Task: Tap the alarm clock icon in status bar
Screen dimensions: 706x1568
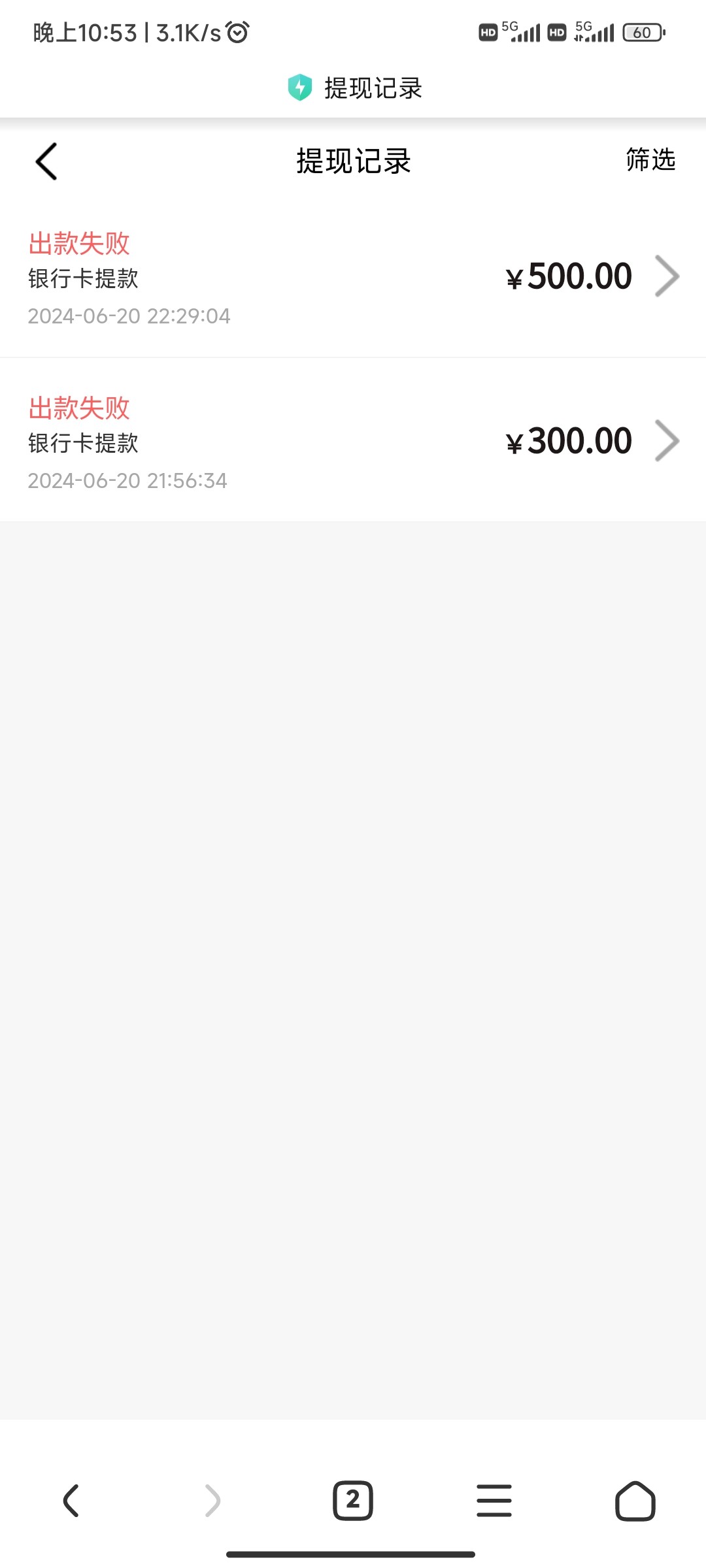Action: click(237, 33)
